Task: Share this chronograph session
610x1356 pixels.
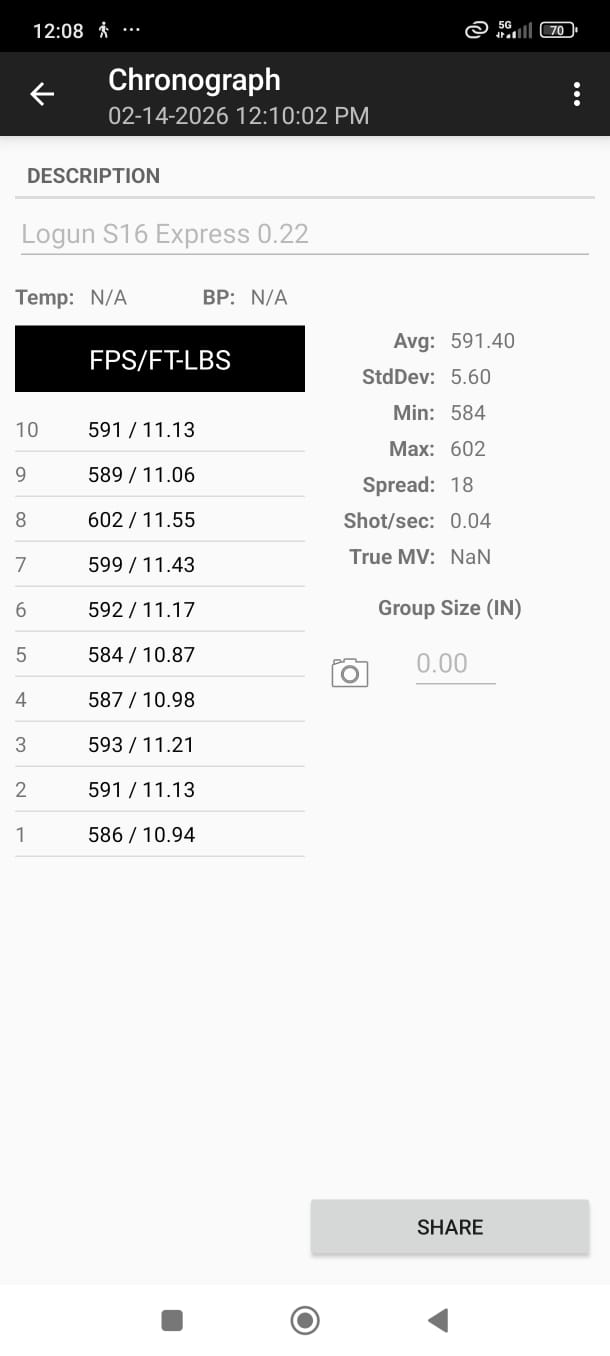Action: pyautogui.click(x=449, y=1227)
